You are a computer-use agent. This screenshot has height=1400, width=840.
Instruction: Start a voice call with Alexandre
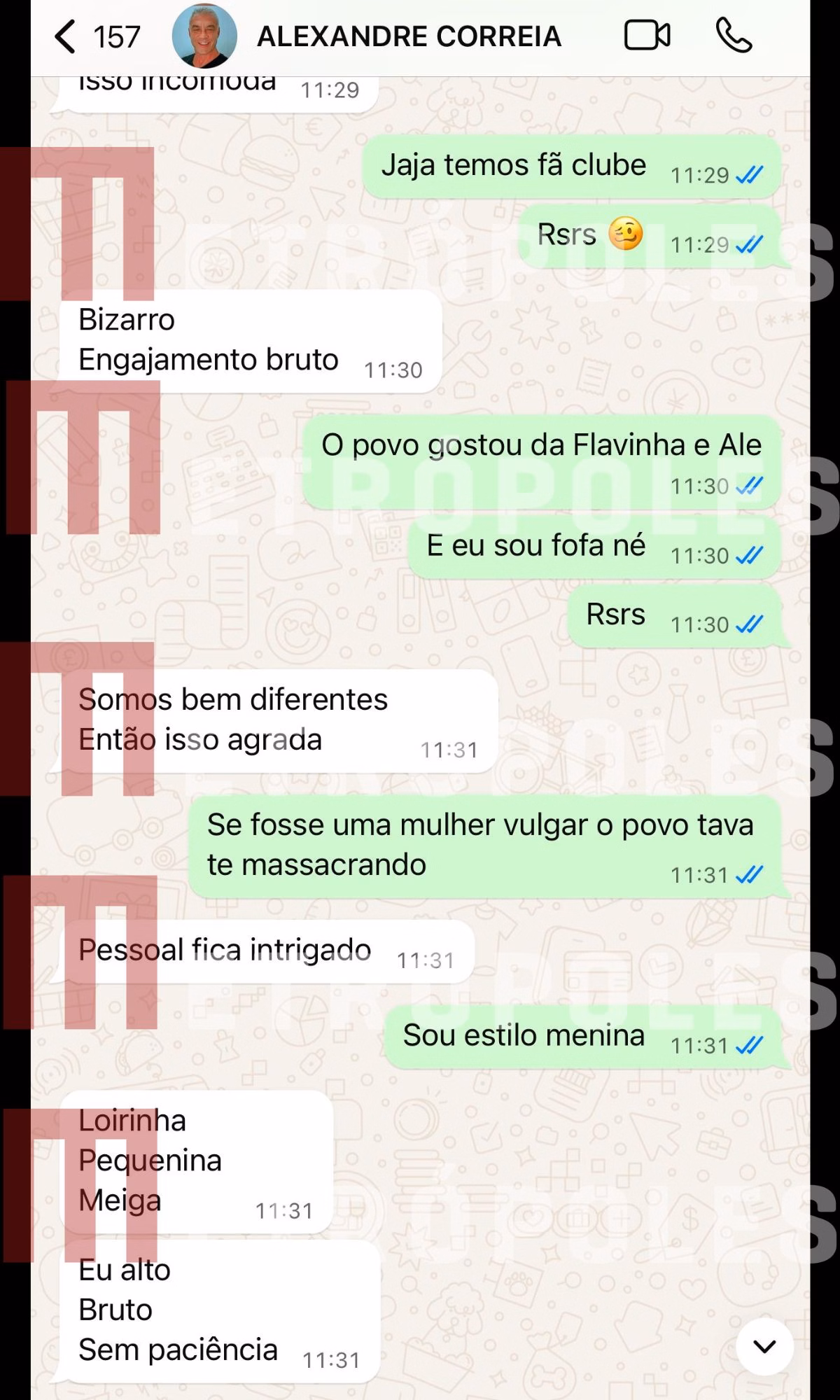(x=733, y=36)
